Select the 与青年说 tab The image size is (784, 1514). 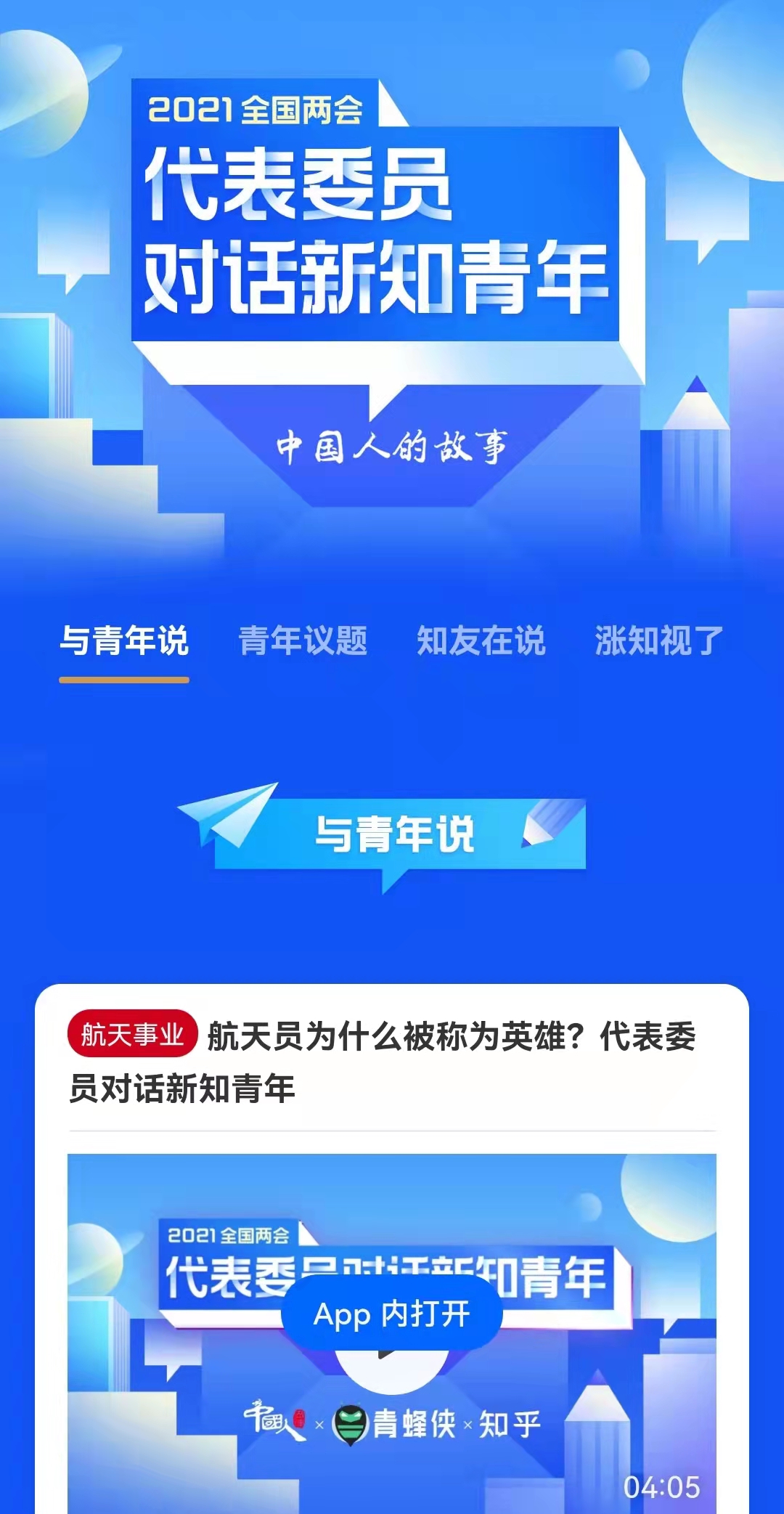point(124,640)
